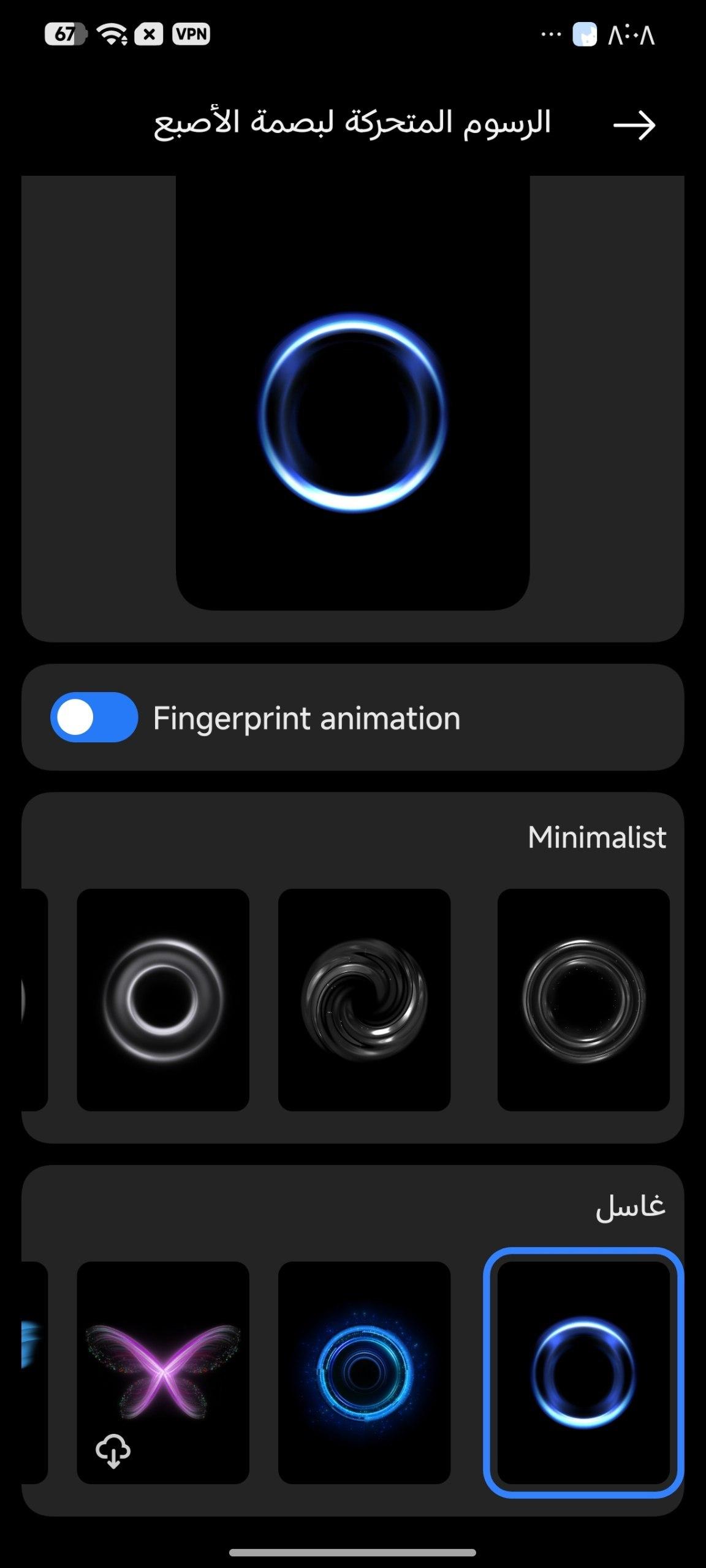
Task: Go back using the top arrow
Action: point(634,125)
